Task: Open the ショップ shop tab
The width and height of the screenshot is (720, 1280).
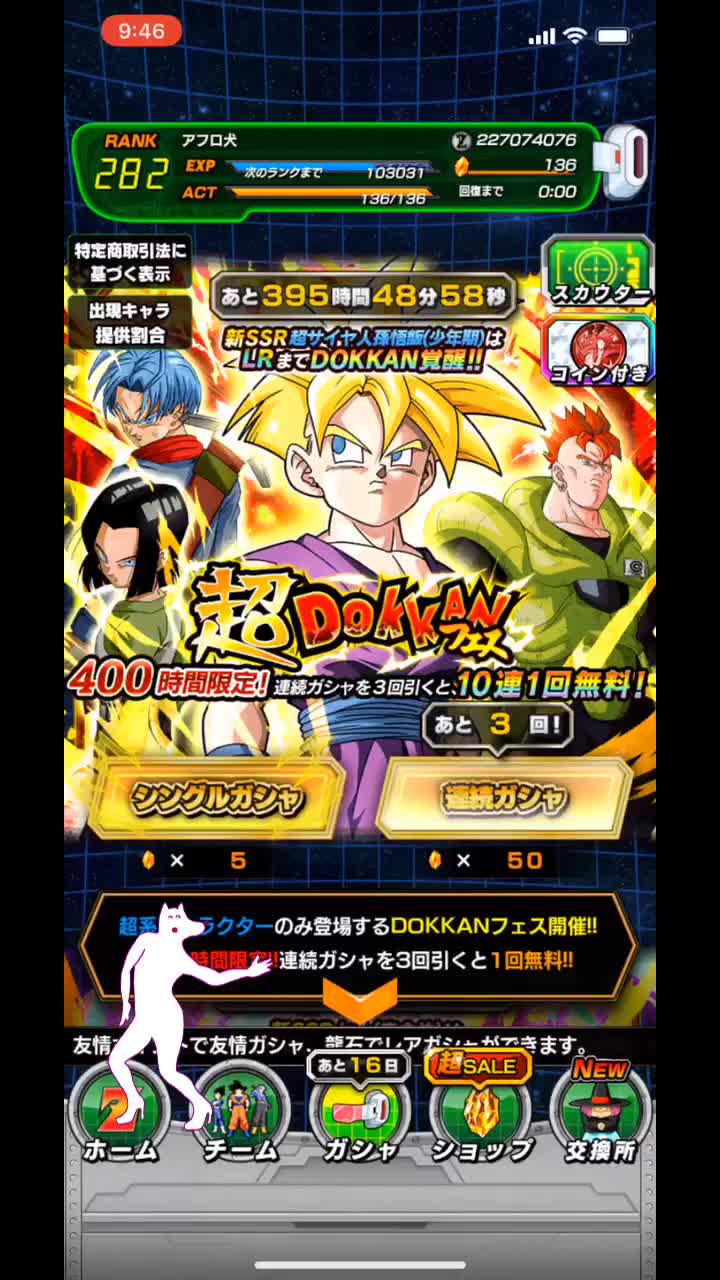Action: pyautogui.click(x=481, y=1115)
